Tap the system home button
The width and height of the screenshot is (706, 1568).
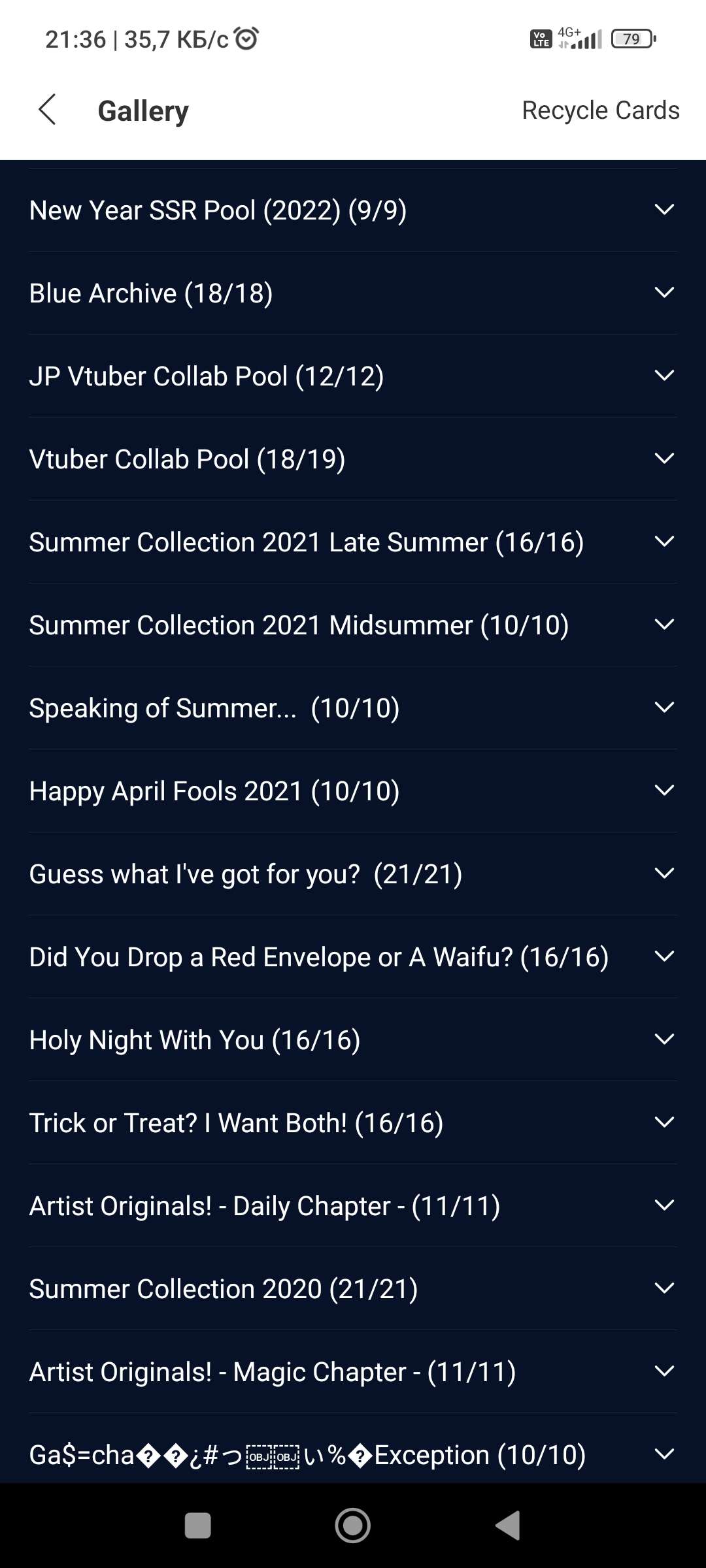point(353,1526)
